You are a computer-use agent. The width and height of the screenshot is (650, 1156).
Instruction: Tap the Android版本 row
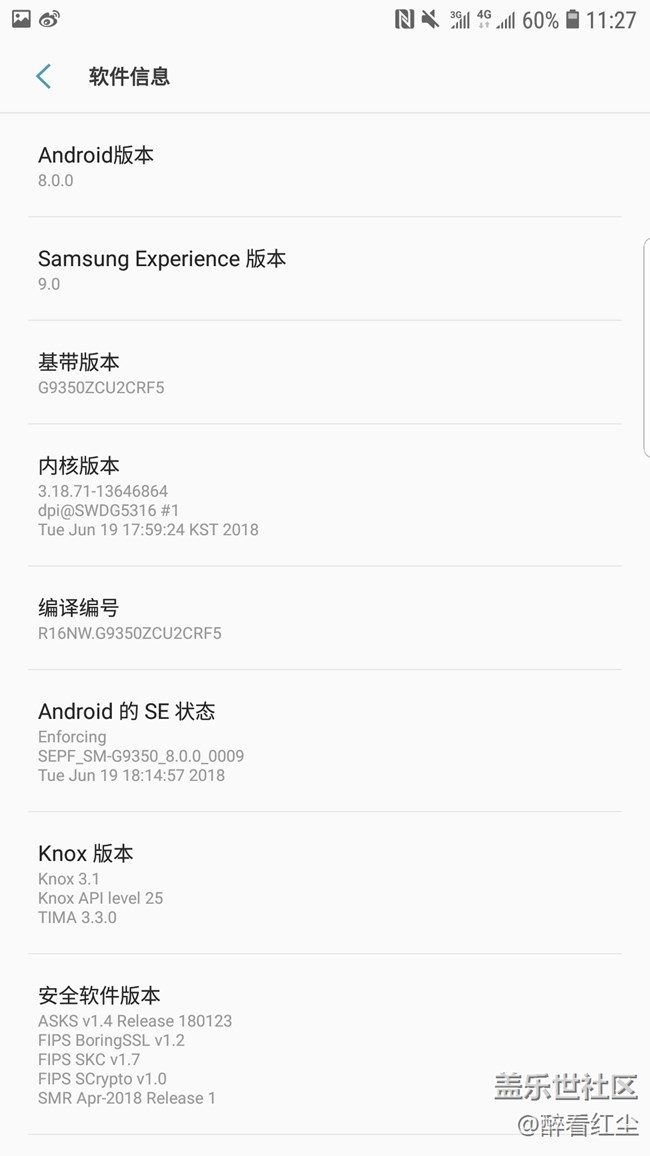point(324,166)
